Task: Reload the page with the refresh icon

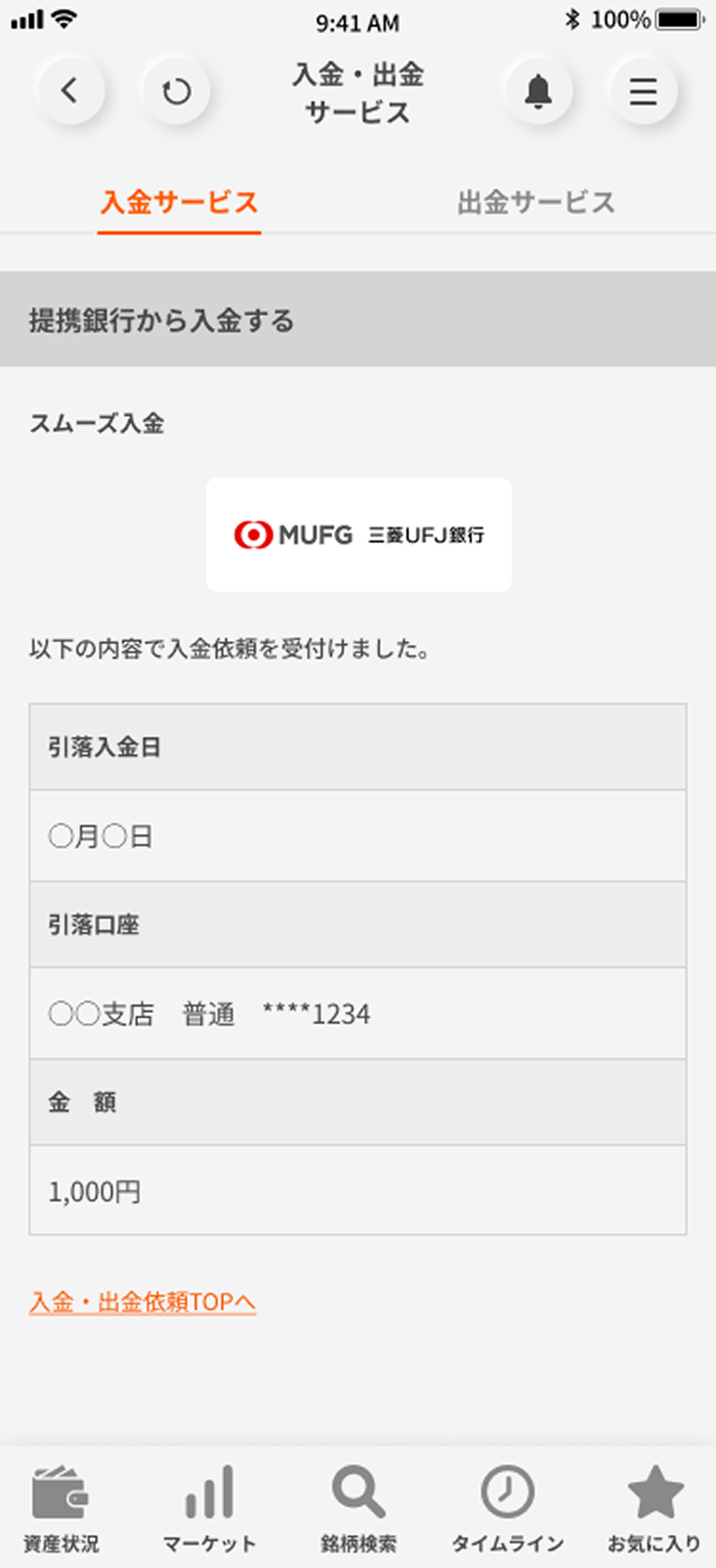Action: [176, 90]
